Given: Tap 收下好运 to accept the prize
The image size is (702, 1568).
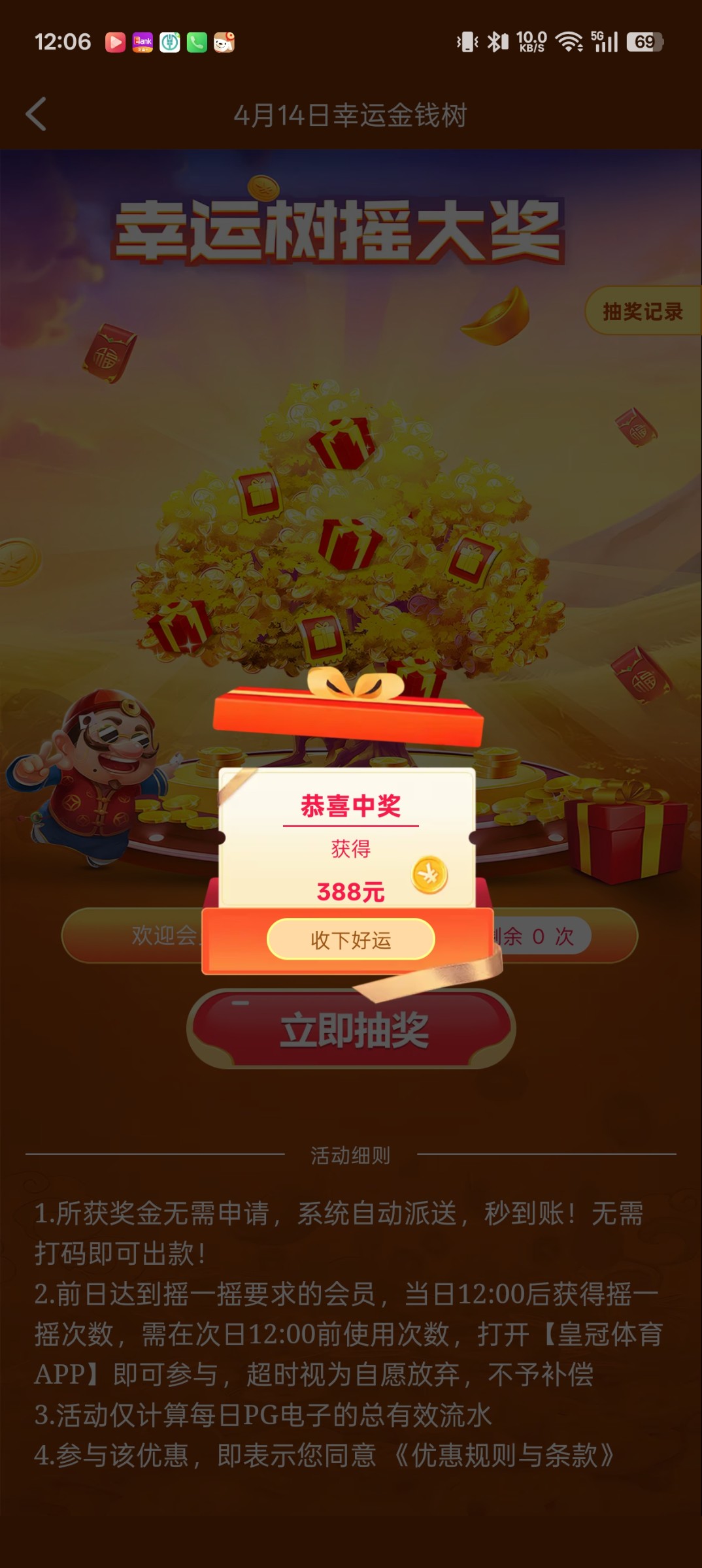Looking at the screenshot, I should [x=351, y=939].
